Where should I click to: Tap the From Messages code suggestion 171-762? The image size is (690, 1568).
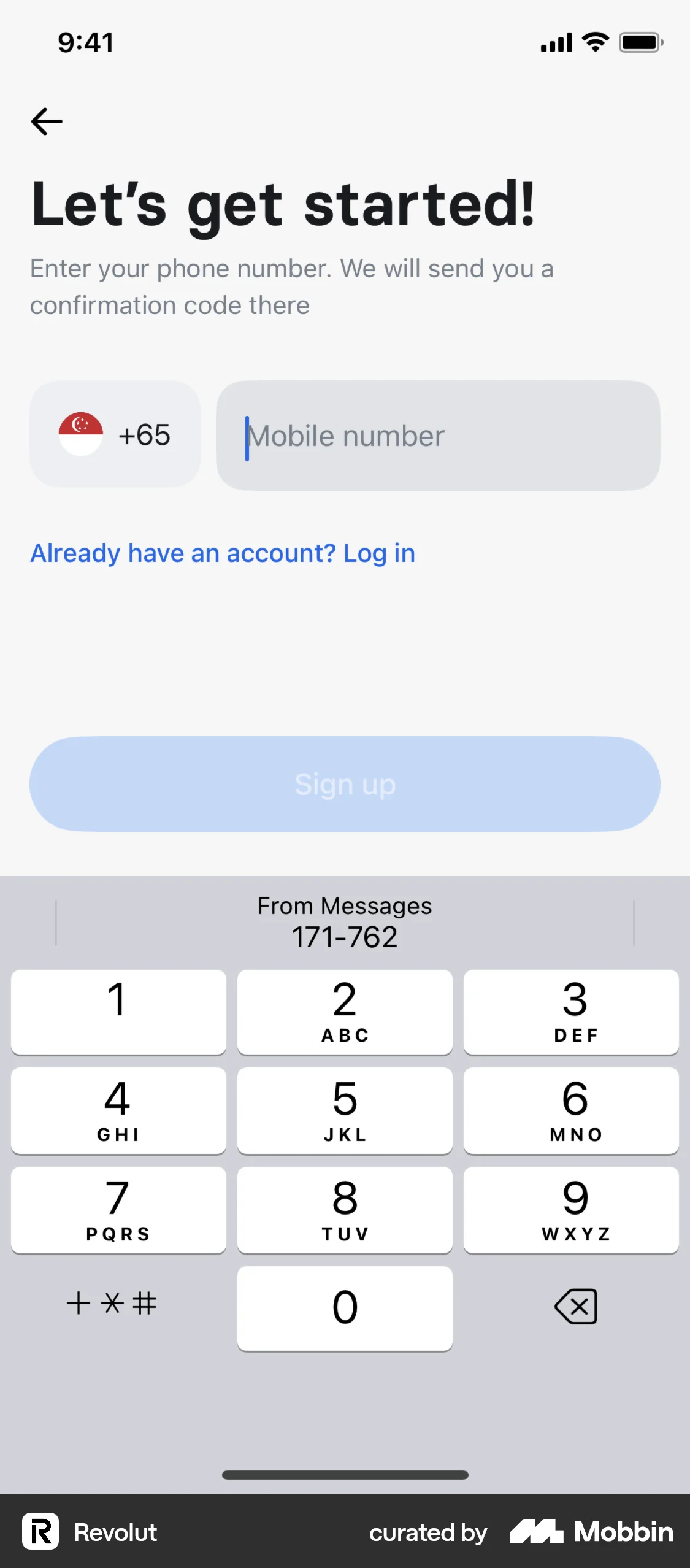[x=345, y=922]
